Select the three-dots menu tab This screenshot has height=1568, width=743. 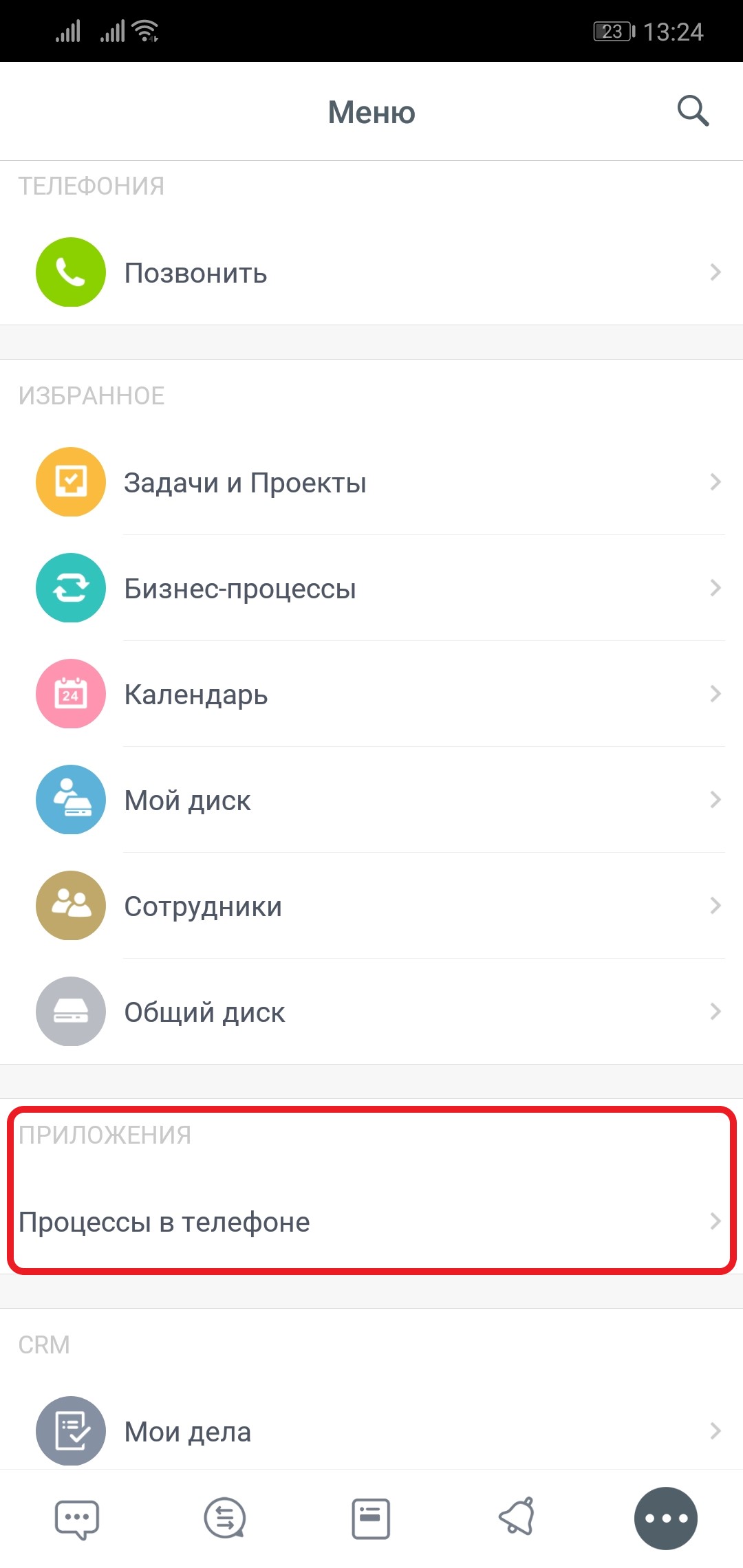tap(665, 1518)
